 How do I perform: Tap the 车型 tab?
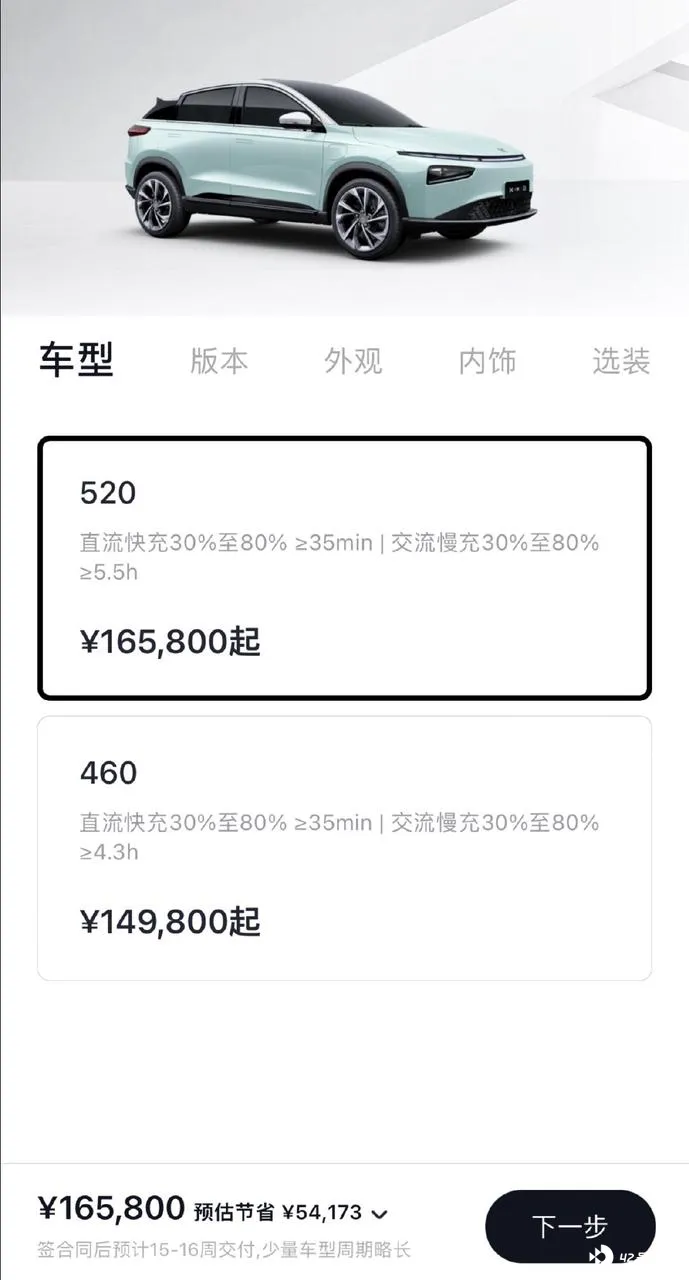76,360
